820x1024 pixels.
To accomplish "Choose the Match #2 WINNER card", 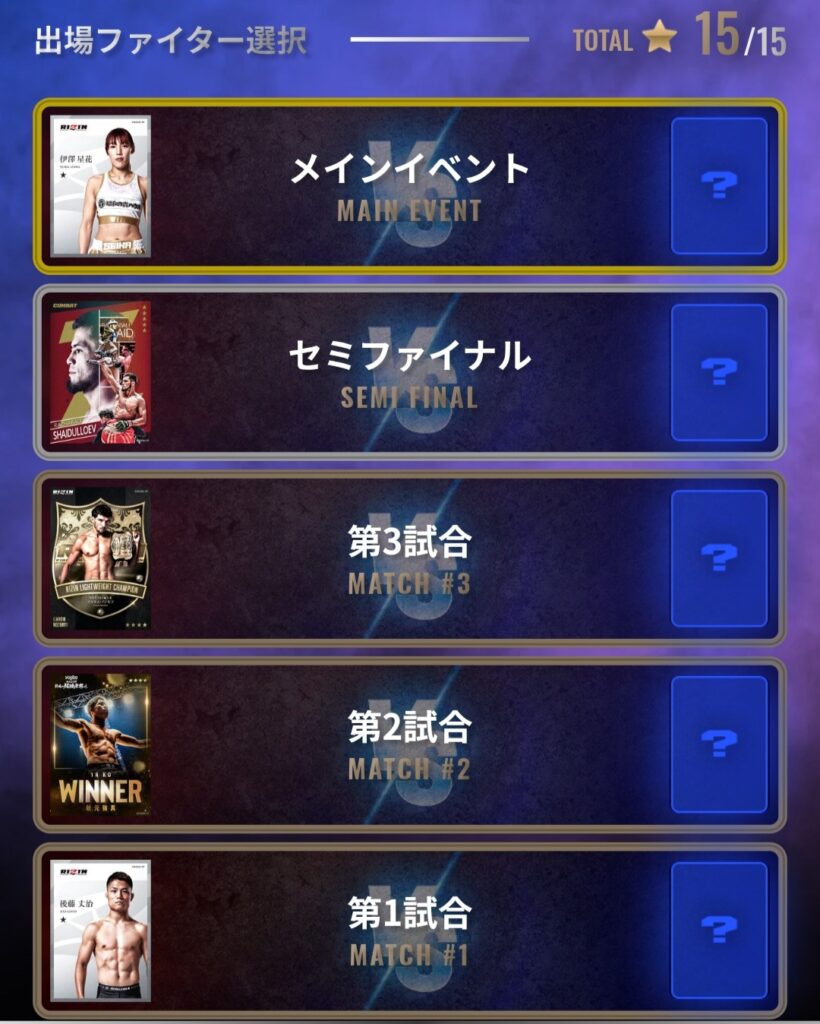I will pos(100,744).
